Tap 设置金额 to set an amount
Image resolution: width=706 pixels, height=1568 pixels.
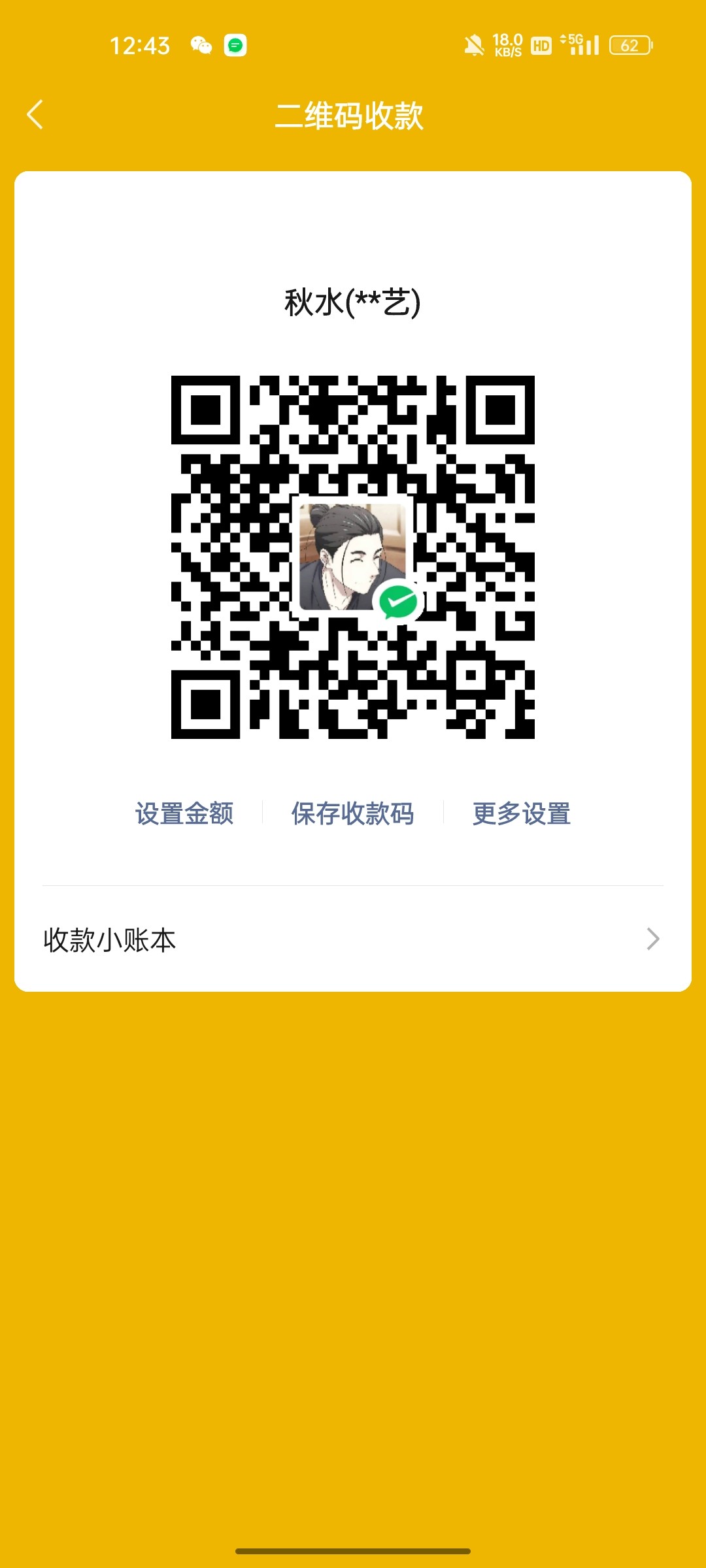tap(184, 813)
